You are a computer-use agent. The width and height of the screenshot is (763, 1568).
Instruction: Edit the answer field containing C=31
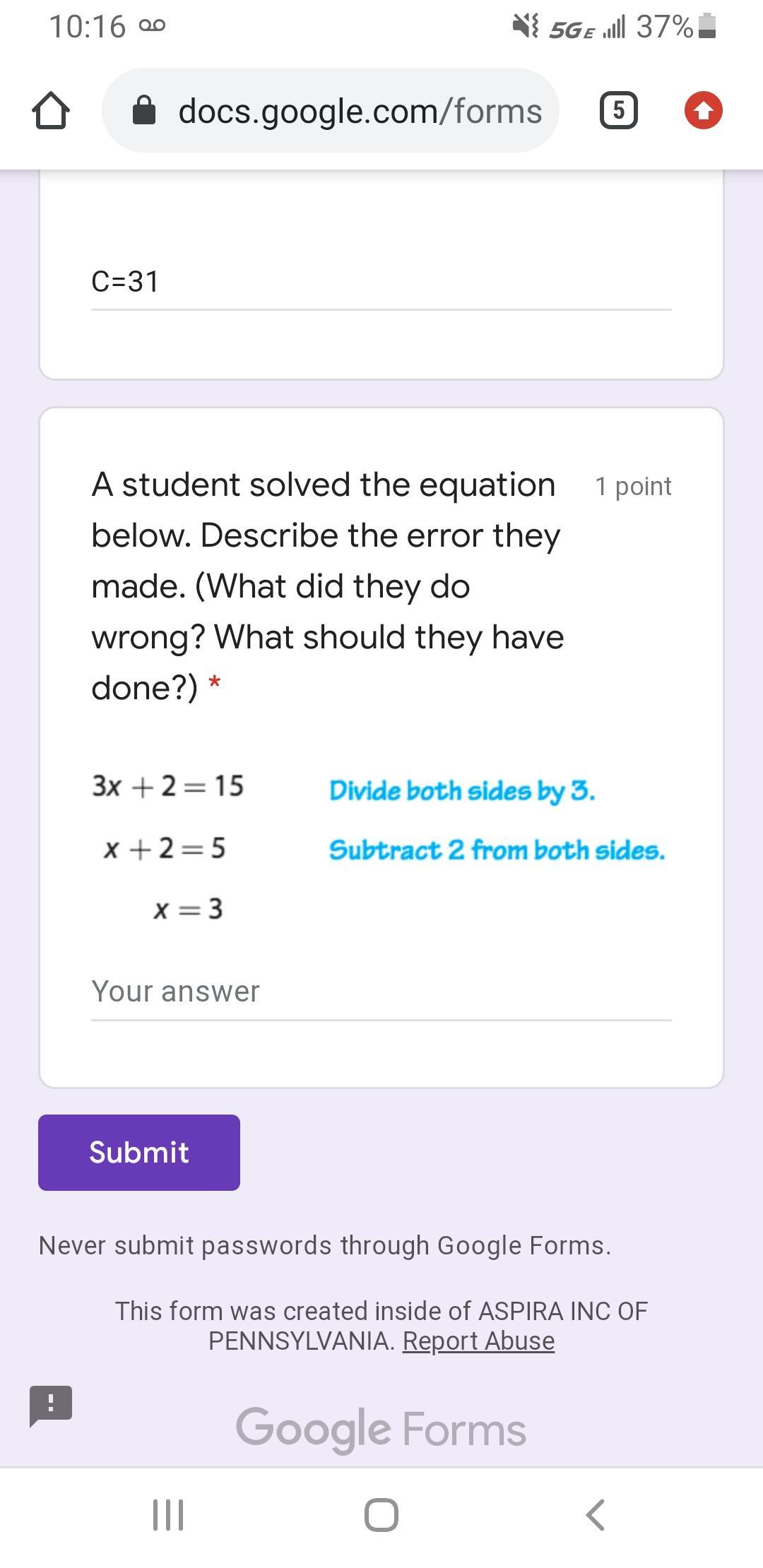coord(380,282)
